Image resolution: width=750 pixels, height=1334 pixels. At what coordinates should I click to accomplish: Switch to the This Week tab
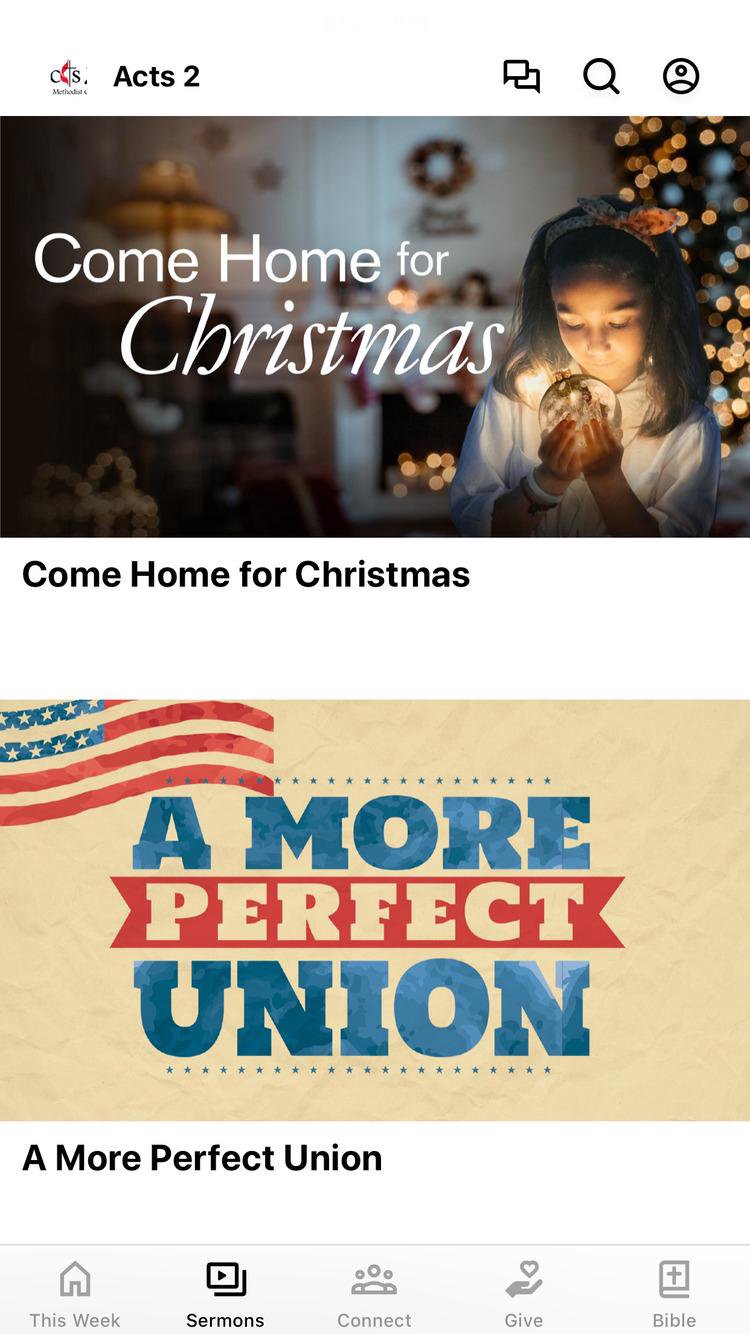pos(75,1292)
